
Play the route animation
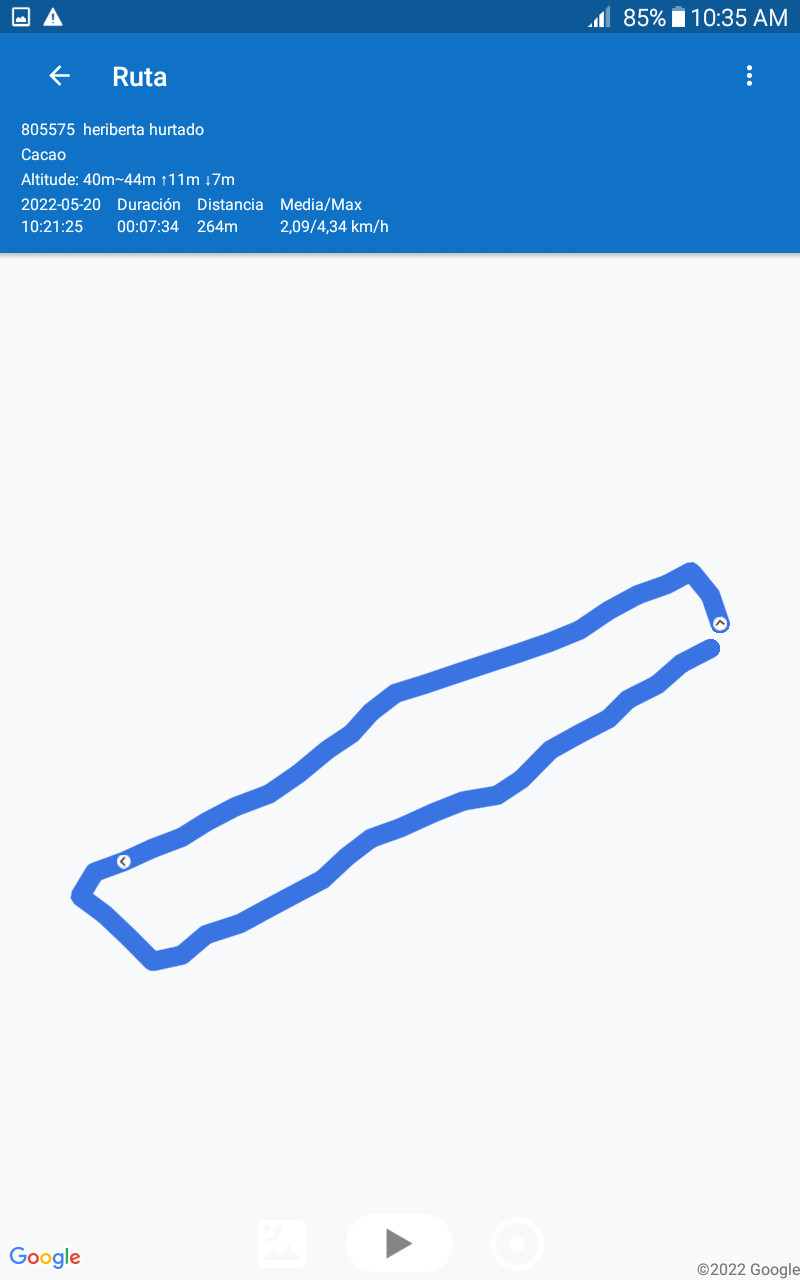(x=399, y=1243)
